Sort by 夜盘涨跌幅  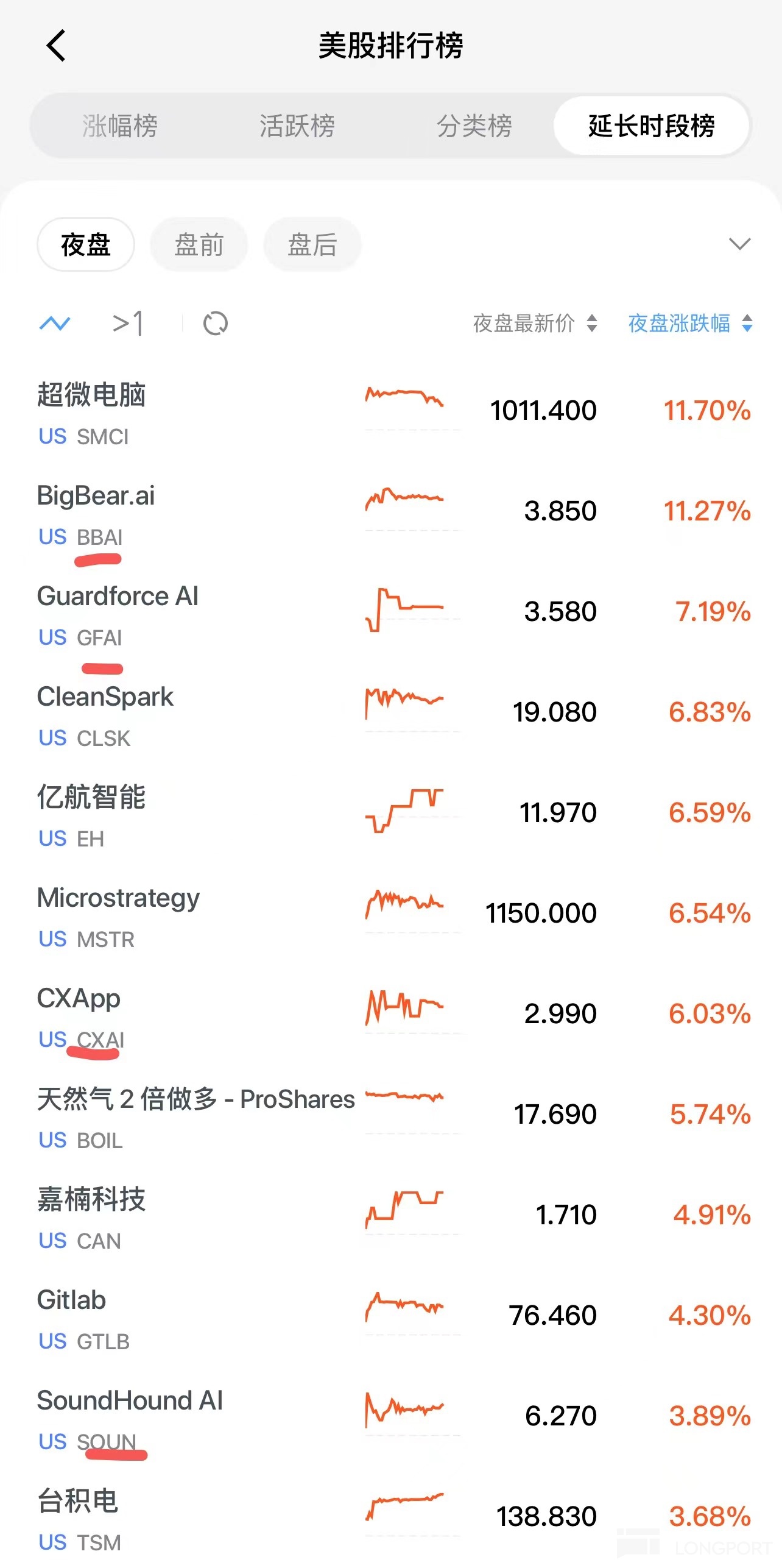pyautogui.click(x=690, y=323)
